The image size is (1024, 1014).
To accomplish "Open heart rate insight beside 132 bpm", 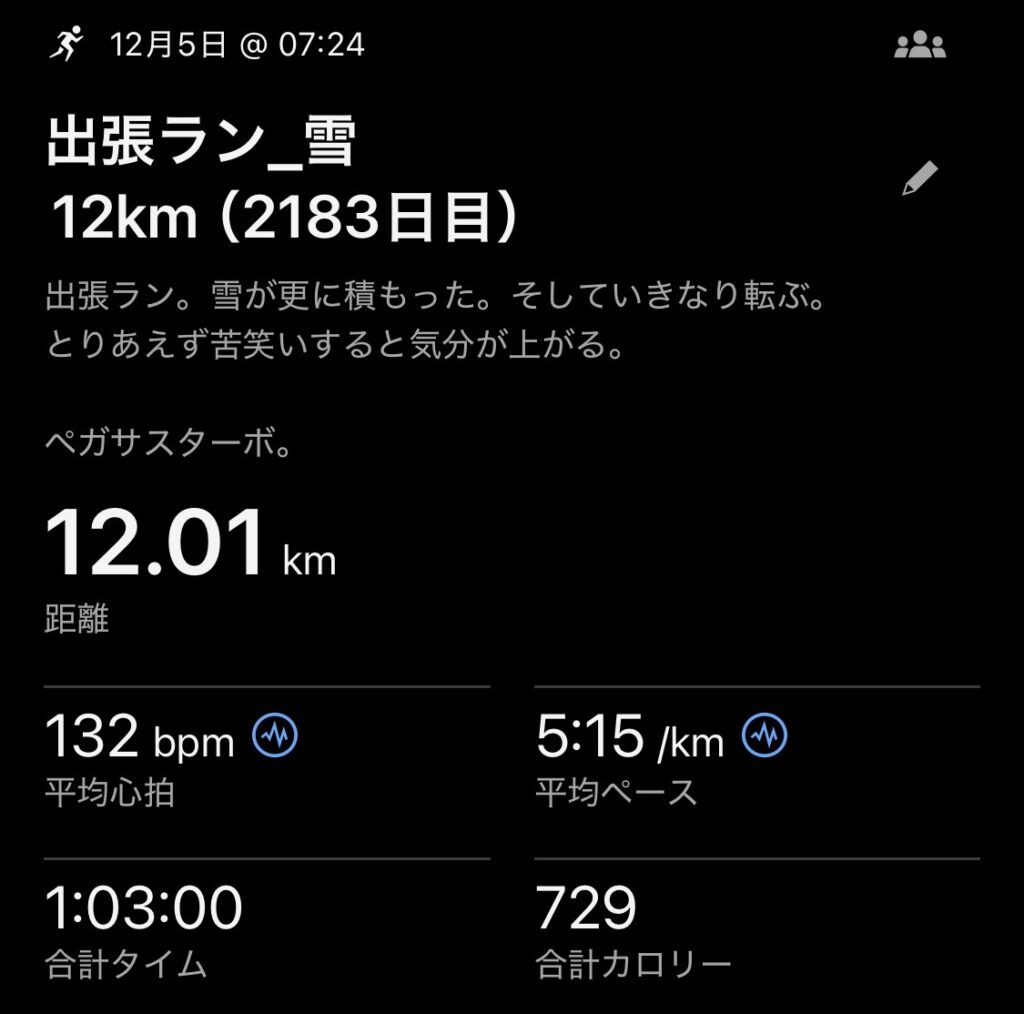I will (275, 738).
